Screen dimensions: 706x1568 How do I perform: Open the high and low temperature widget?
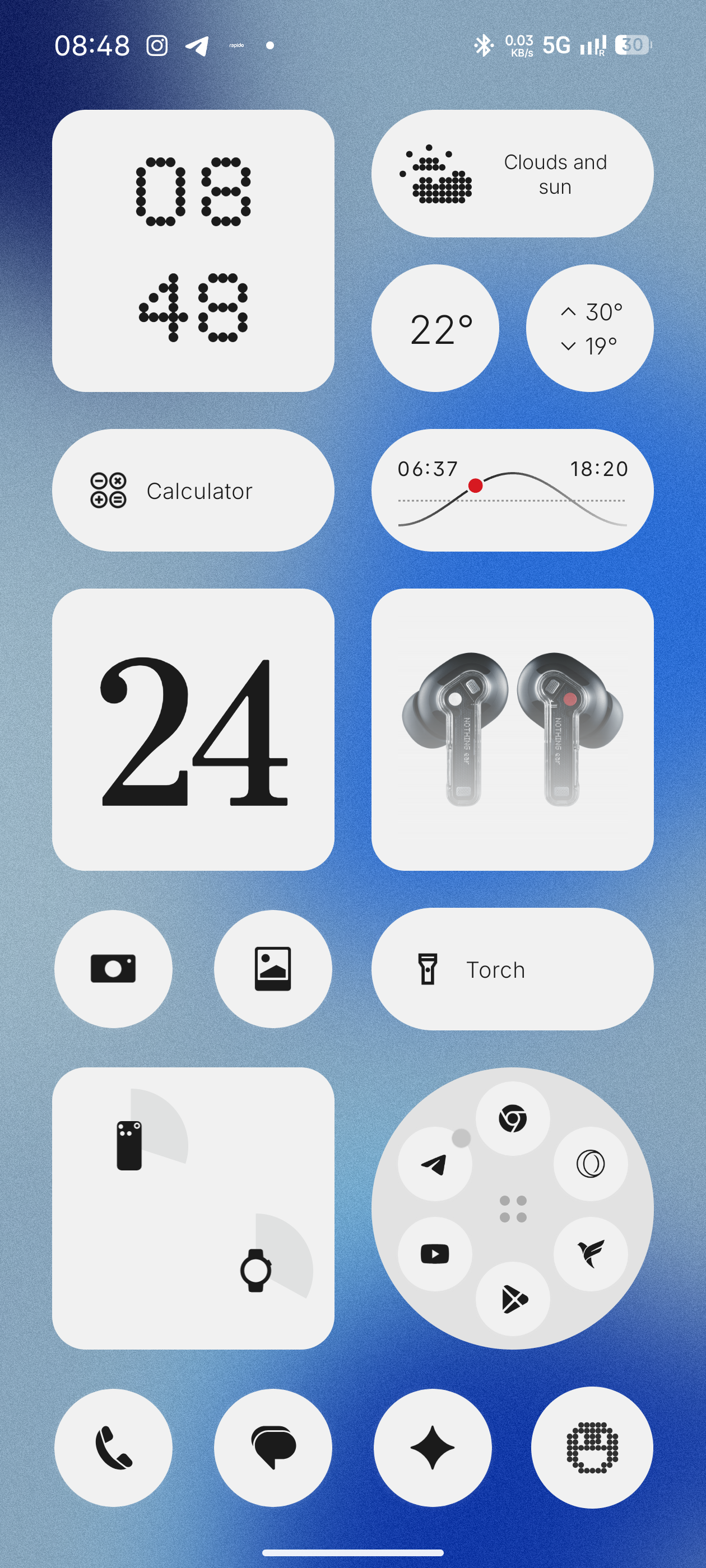coord(589,328)
